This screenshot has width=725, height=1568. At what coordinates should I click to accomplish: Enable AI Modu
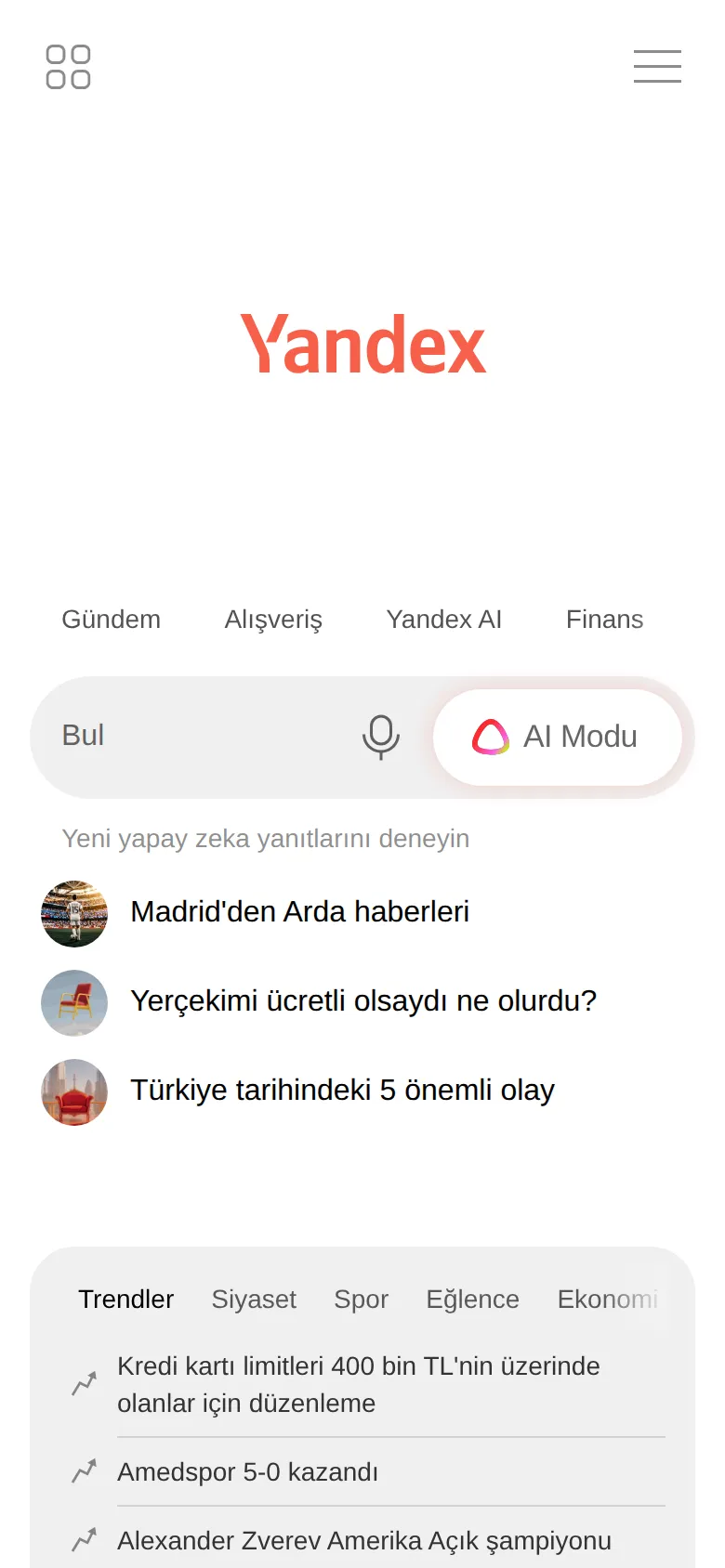pos(558,737)
